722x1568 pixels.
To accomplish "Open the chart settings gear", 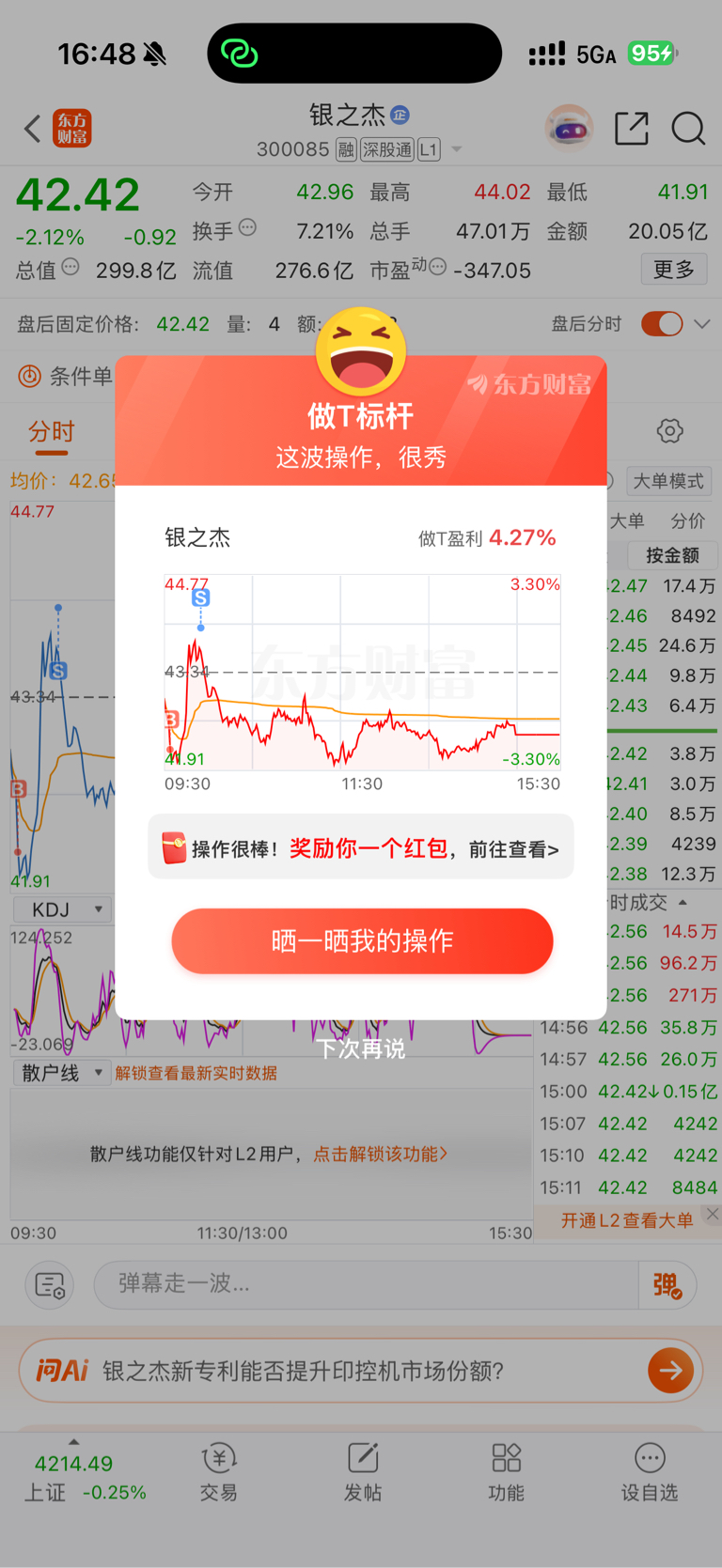I will (x=669, y=431).
